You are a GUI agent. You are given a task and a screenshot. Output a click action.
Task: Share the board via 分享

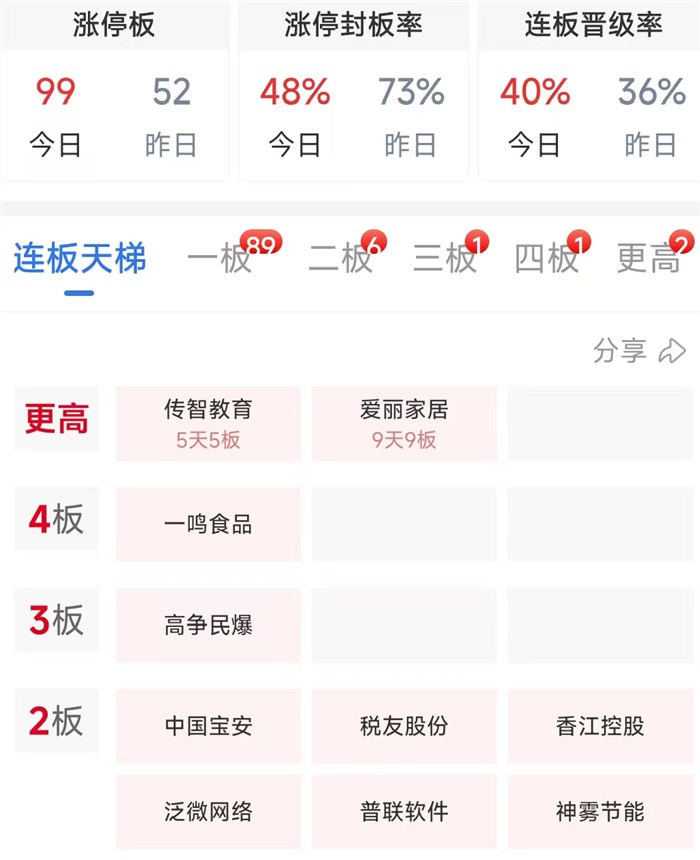[x=639, y=350]
